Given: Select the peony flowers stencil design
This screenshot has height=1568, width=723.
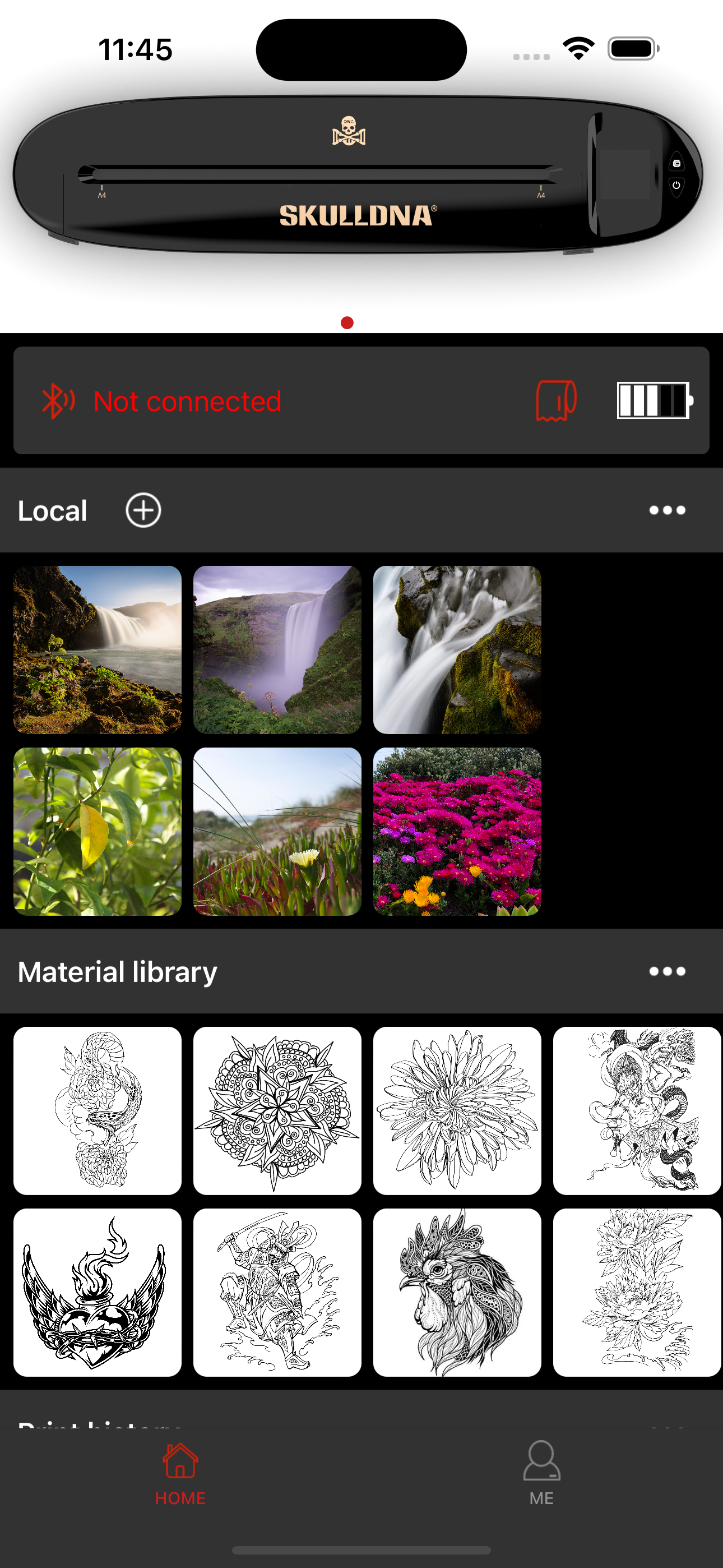Looking at the screenshot, I should [x=637, y=1292].
